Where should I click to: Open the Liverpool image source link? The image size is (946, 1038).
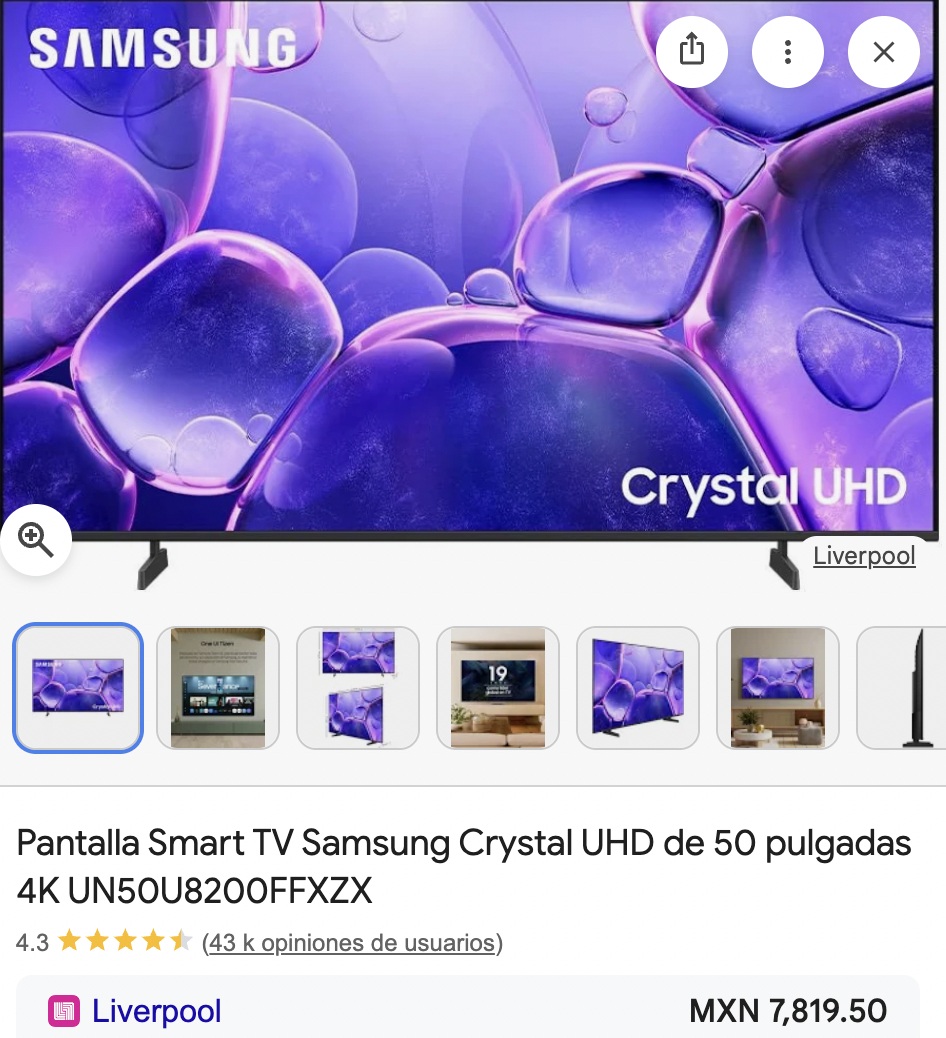[x=864, y=556]
